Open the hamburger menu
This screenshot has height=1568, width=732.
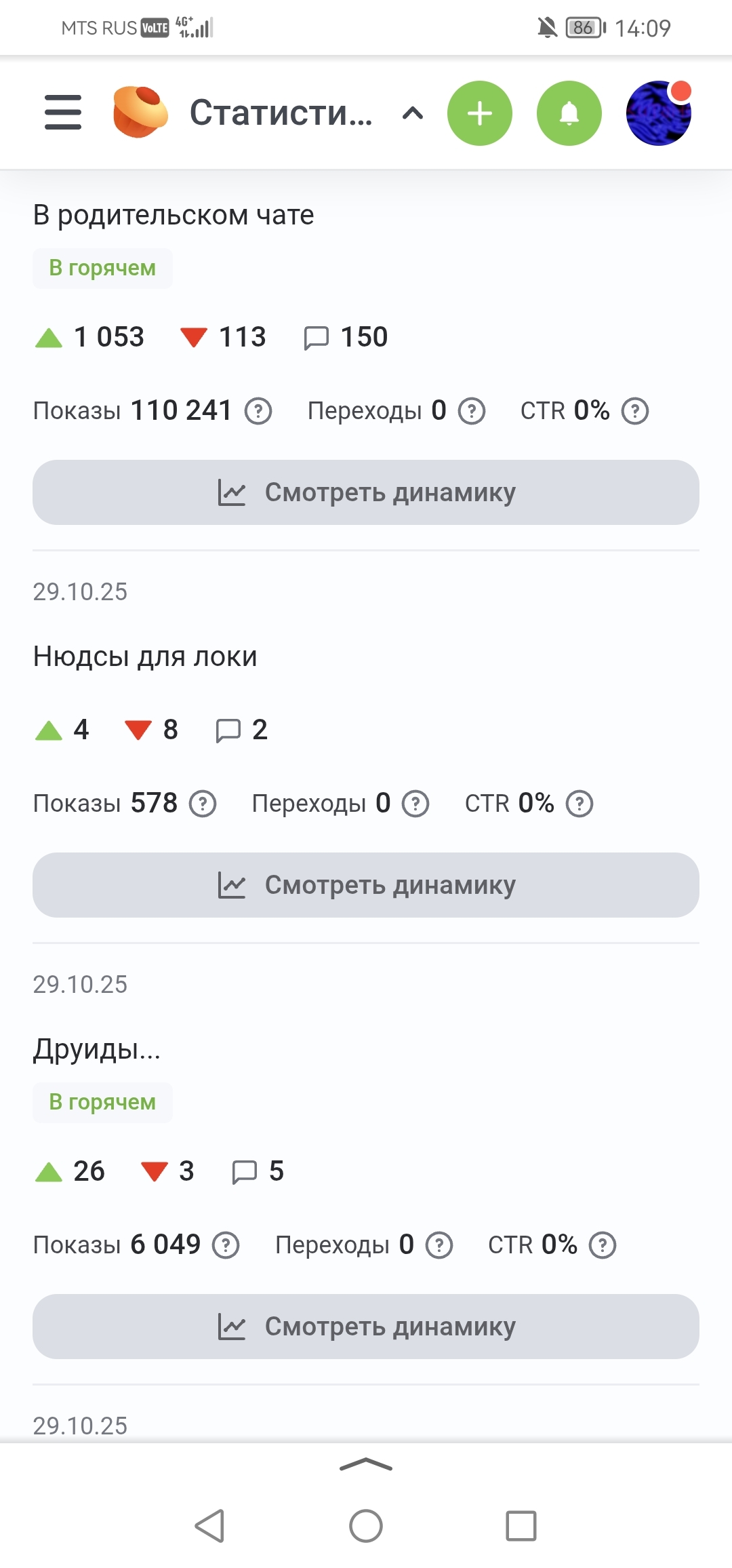(x=63, y=113)
